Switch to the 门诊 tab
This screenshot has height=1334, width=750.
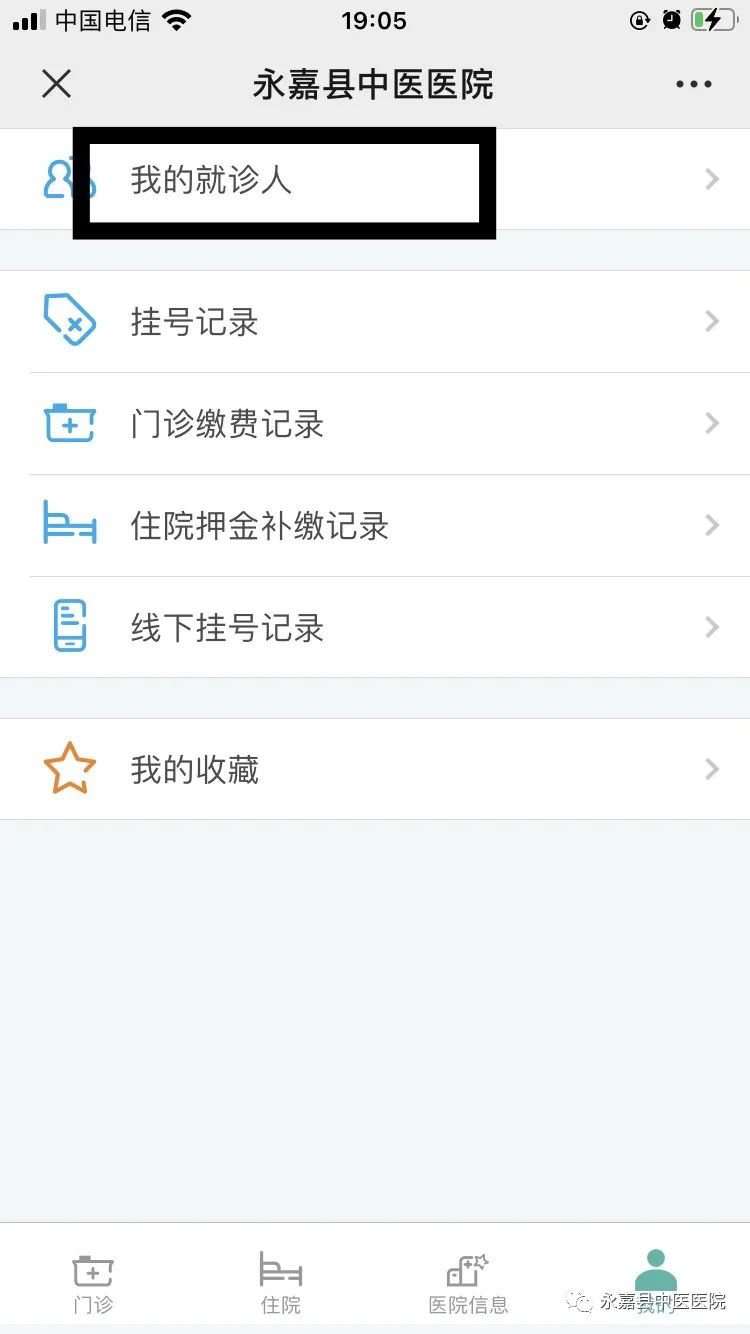click(x=93, y=1282)
